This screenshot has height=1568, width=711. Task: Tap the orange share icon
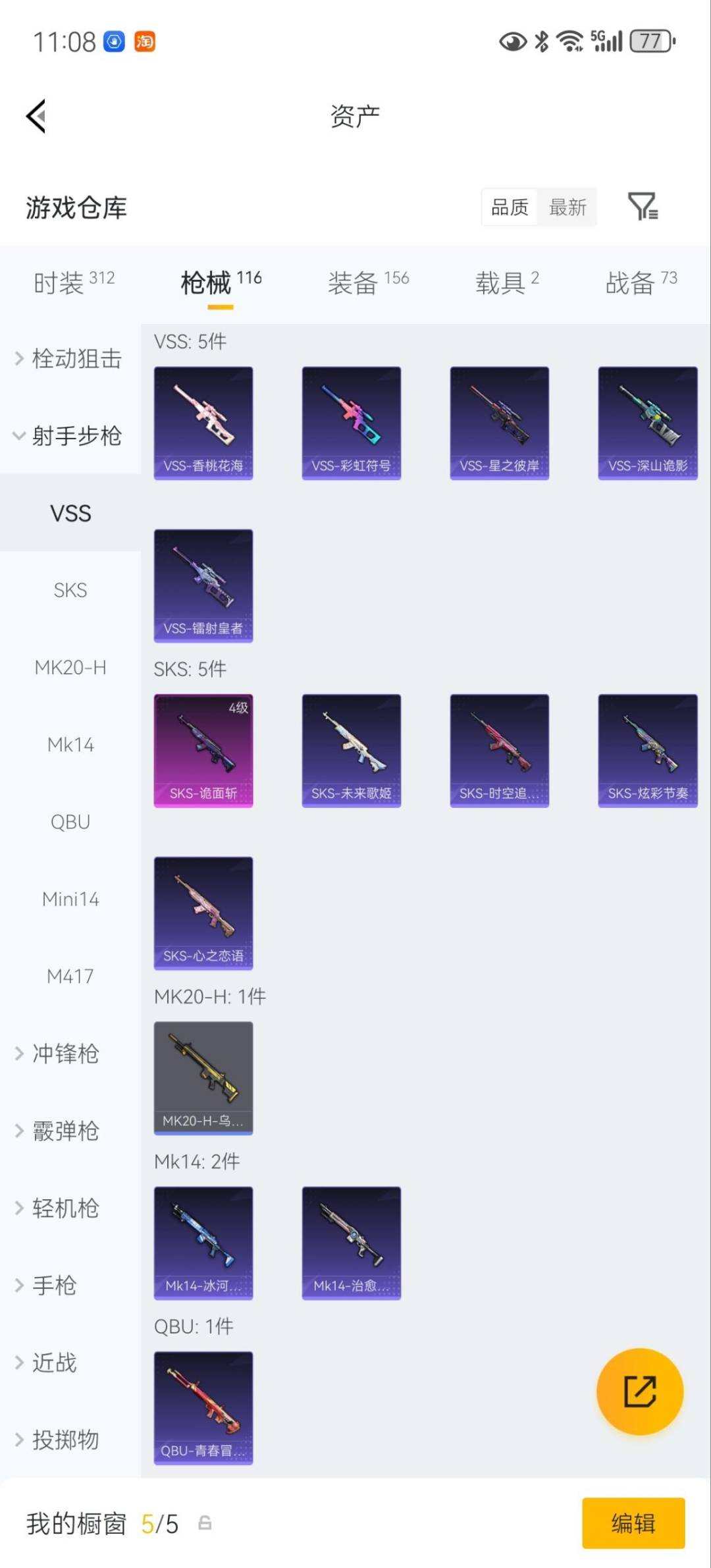point(639,1392)
